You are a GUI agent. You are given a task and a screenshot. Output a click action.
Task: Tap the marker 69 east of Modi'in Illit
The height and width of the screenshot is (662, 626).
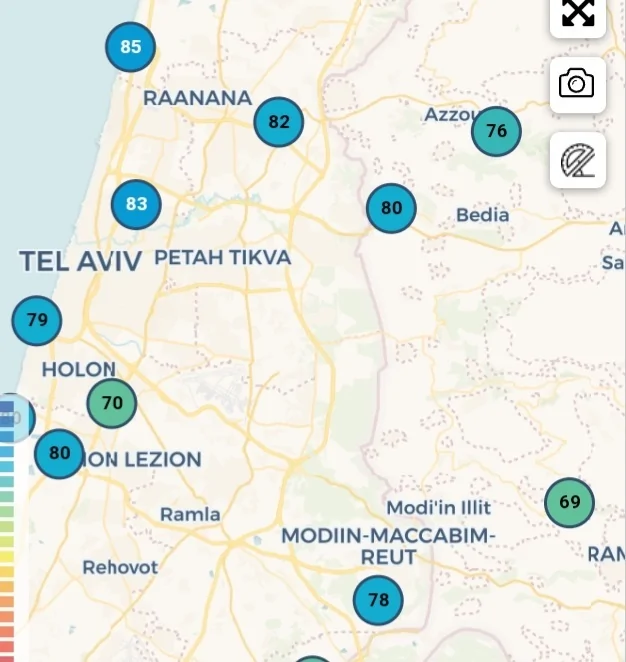[569, 502]
